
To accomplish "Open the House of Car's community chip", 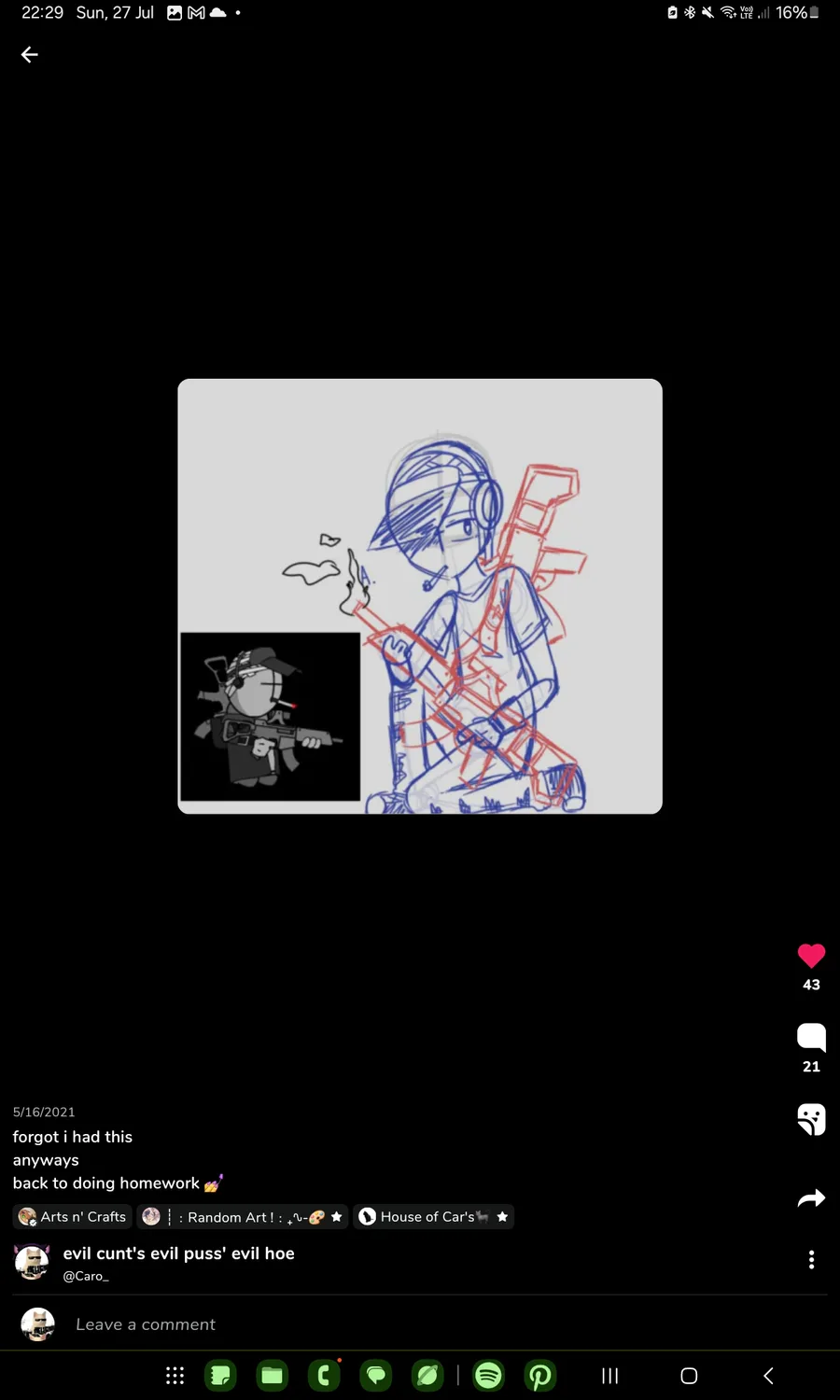I will pos(433,1217).
